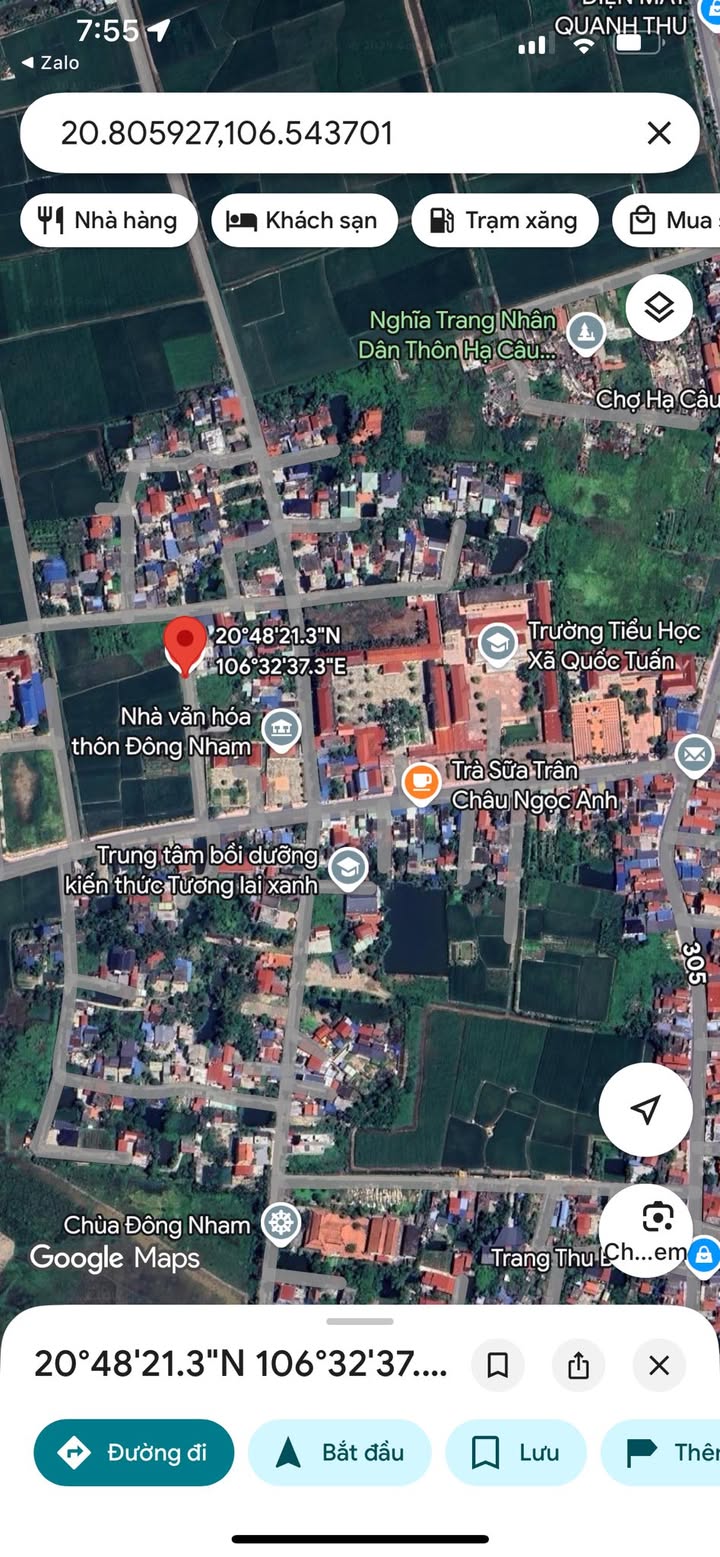The width and height of the screenshot is (720, 1557).
Task: Save this place with Lưu
Action: click(x=515, y=1452)
